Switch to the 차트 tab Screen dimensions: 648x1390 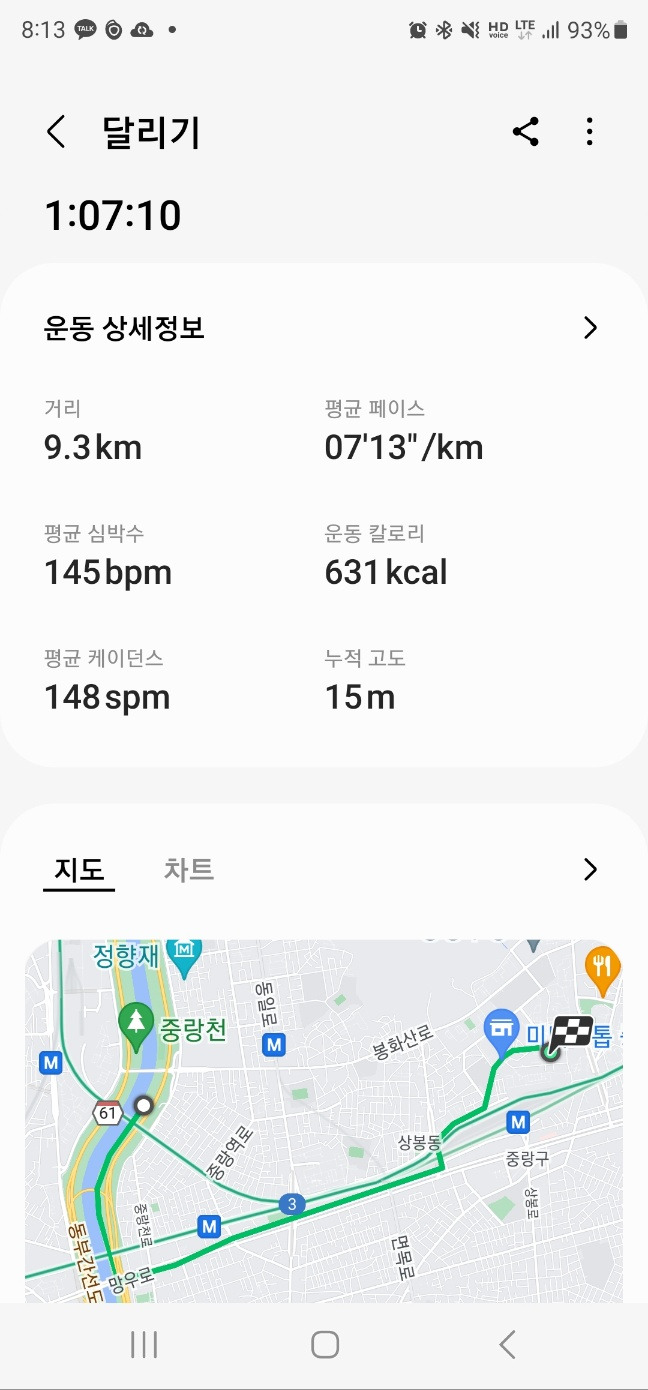[x=189, y=869]
